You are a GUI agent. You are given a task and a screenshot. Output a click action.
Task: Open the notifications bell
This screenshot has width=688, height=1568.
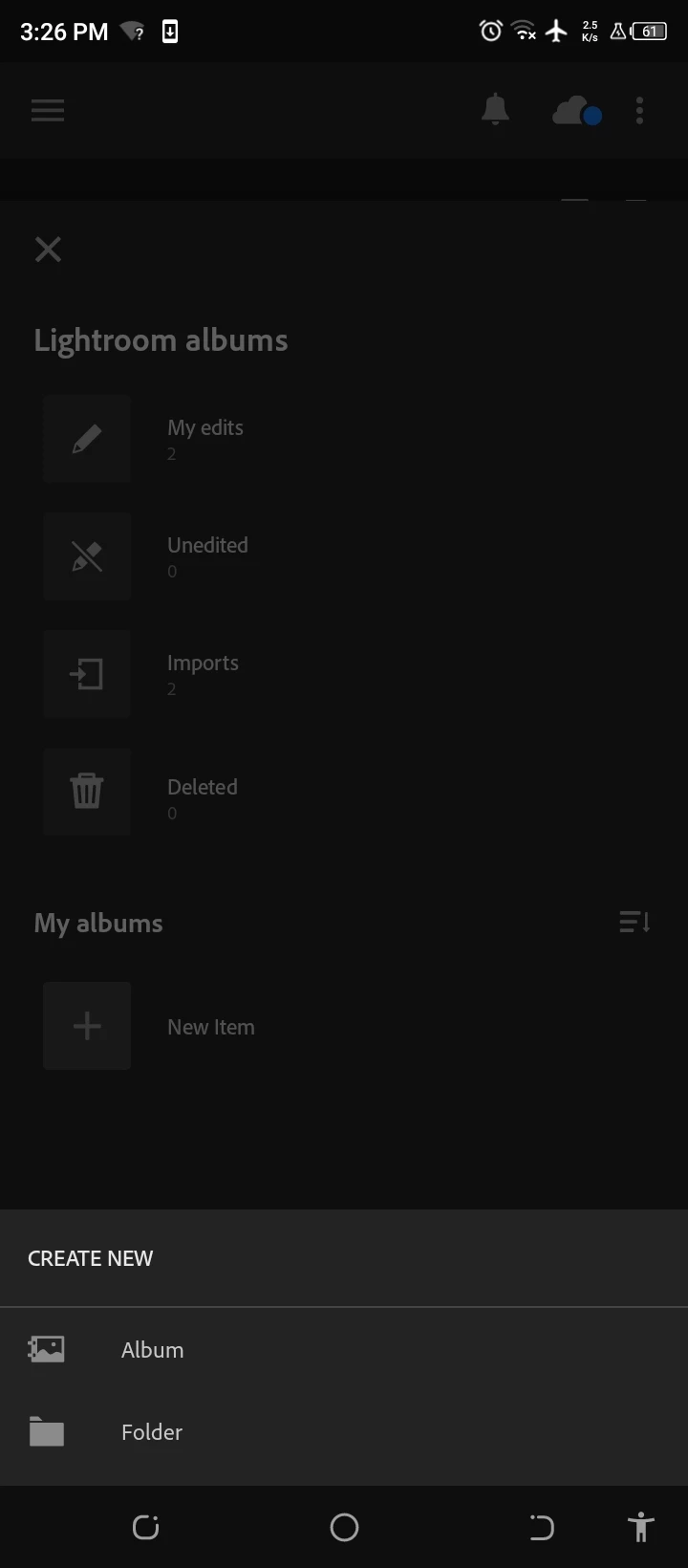pos(495,111)
